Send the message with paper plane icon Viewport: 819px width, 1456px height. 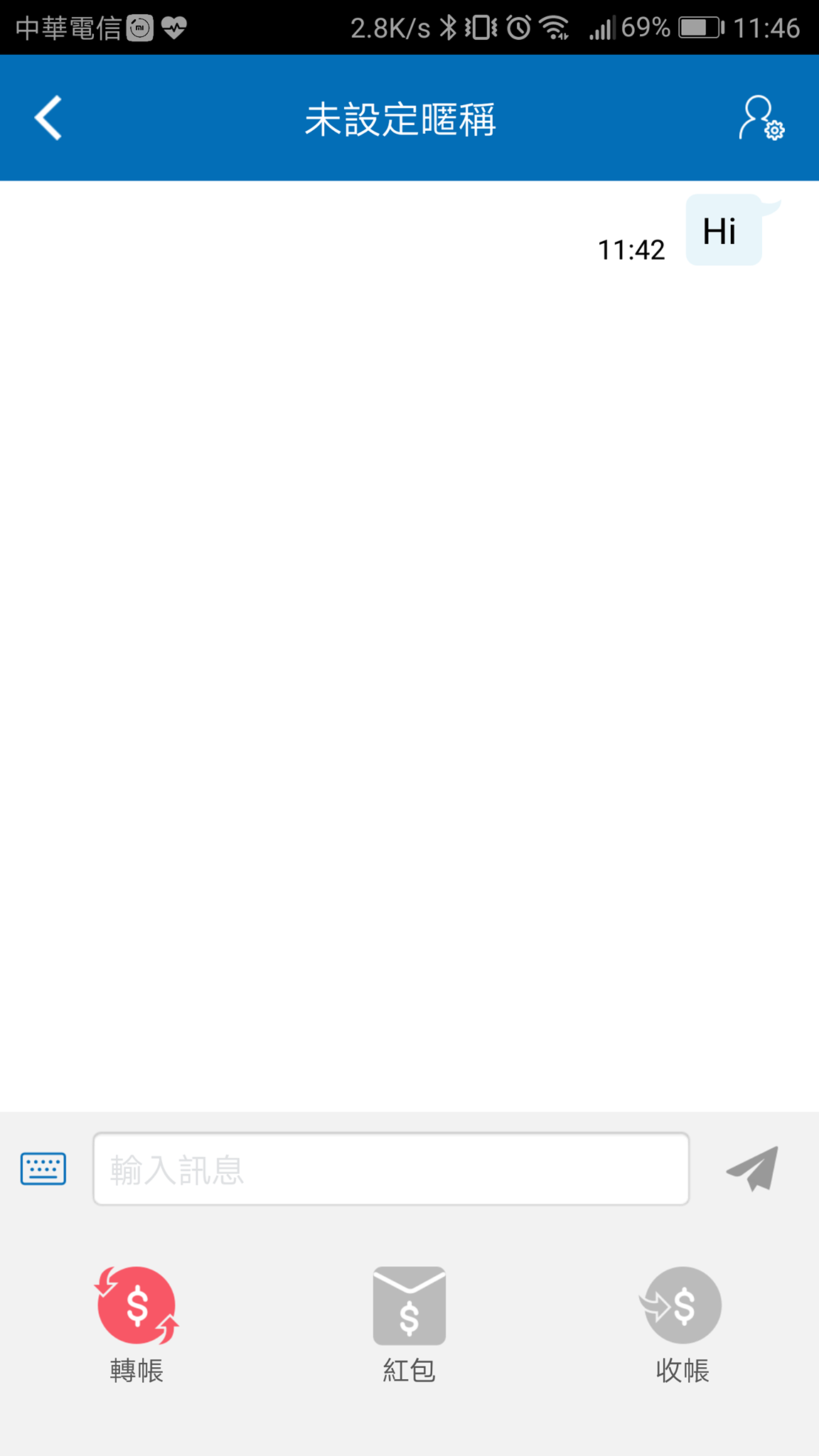click(752, 1168)
